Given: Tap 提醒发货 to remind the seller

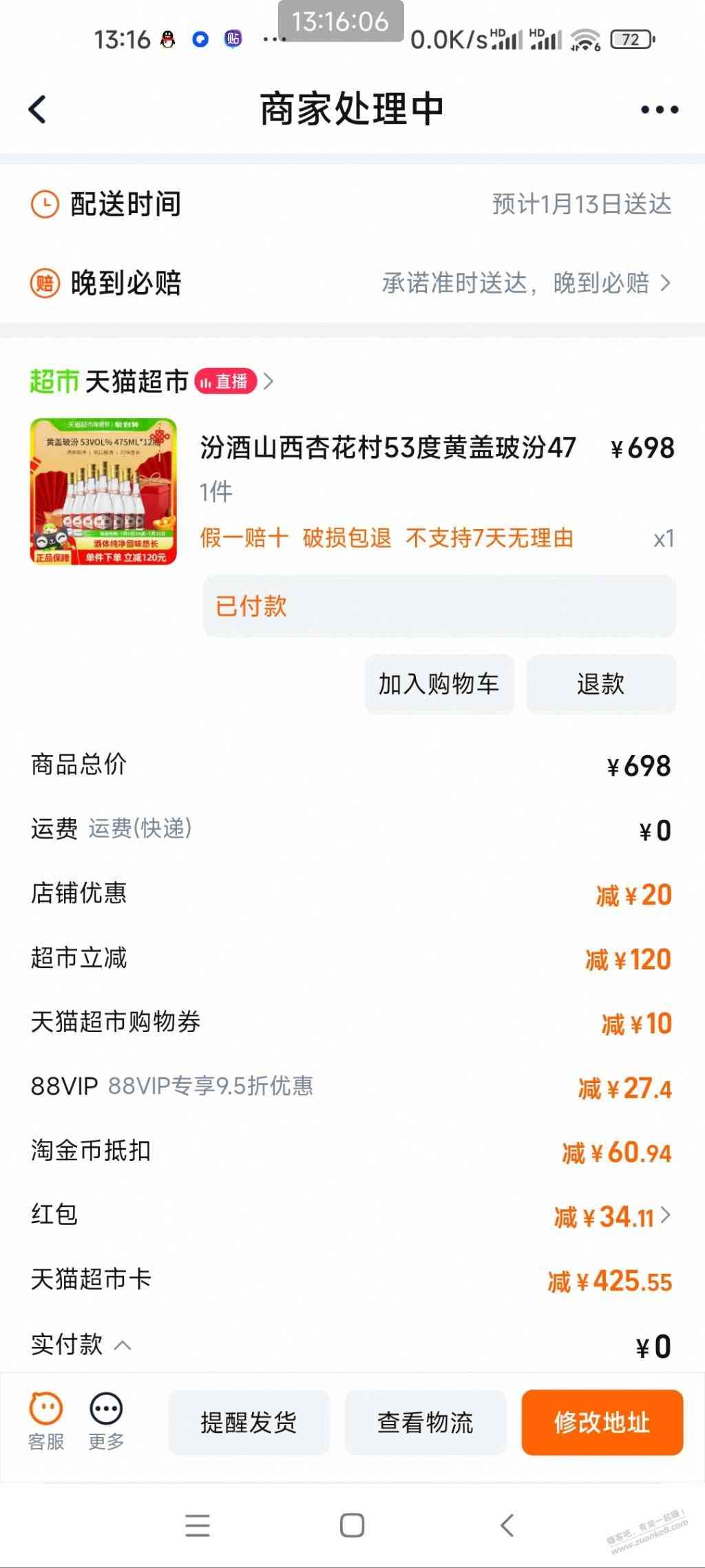Looking at the screenshot, I should pyautogui.click(x=249, y=1422).
